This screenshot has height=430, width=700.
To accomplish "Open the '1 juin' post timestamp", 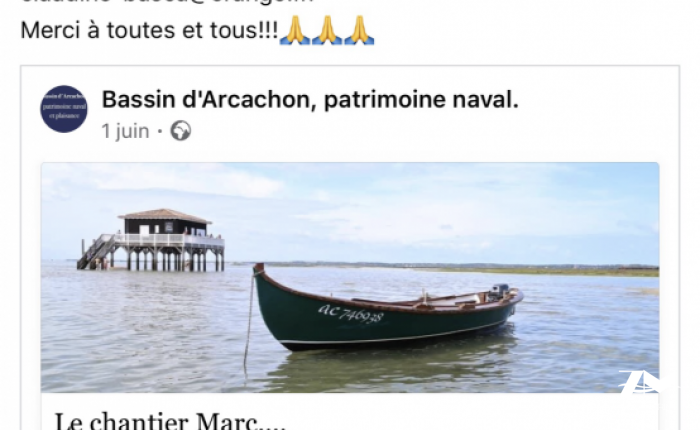I will (125, 131).
